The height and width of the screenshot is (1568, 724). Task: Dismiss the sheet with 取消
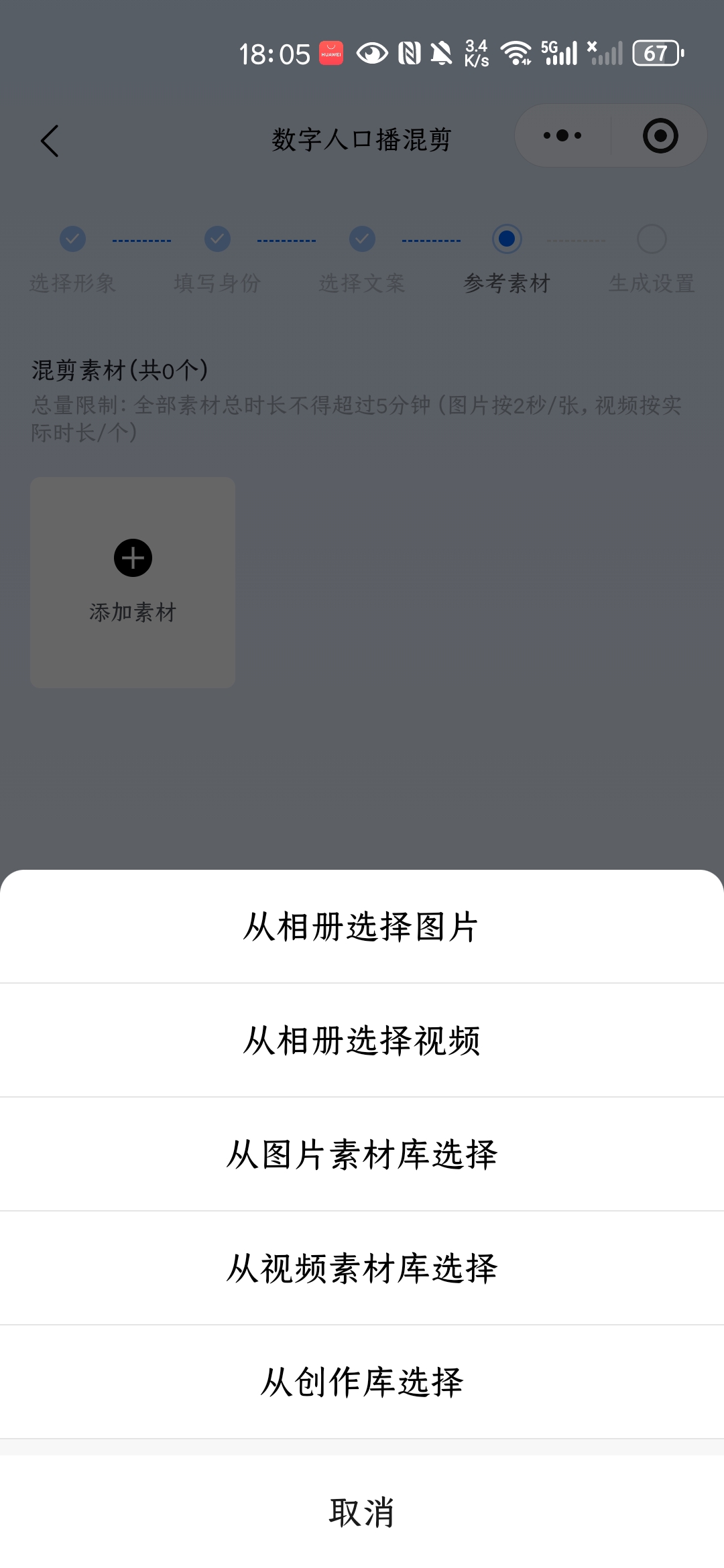click(x=362, y=1512)
